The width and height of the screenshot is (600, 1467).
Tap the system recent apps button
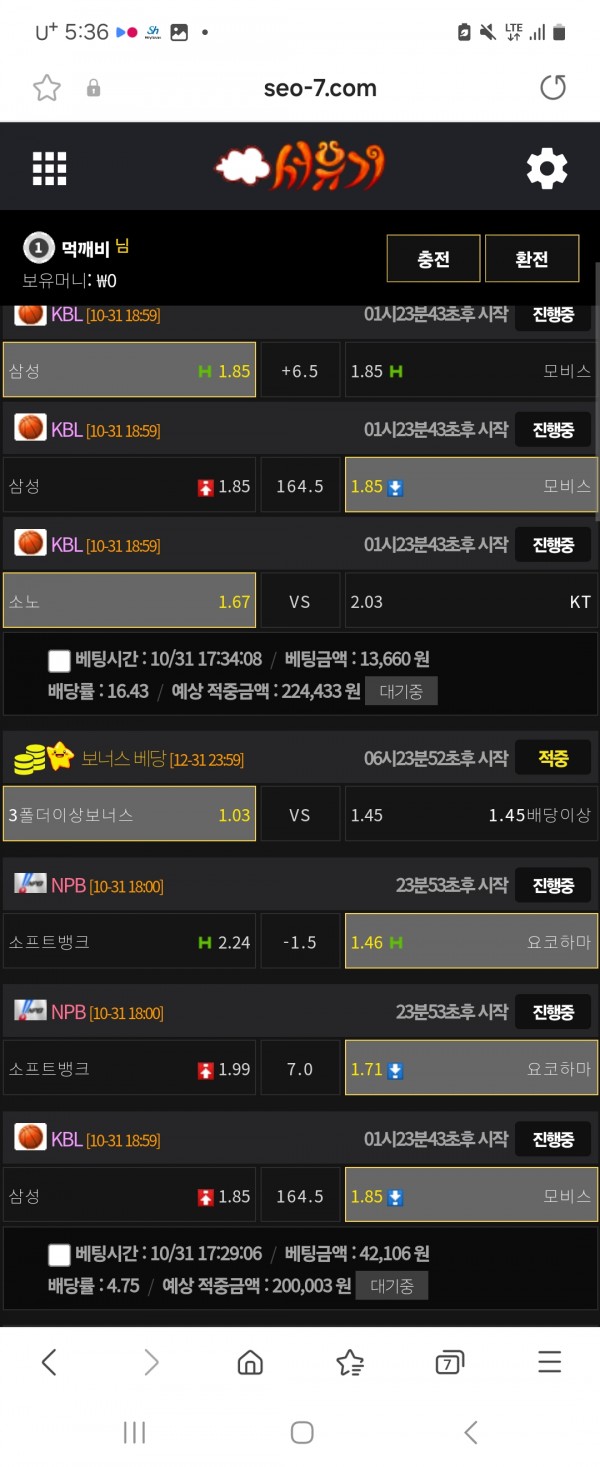coord(134,1432)
